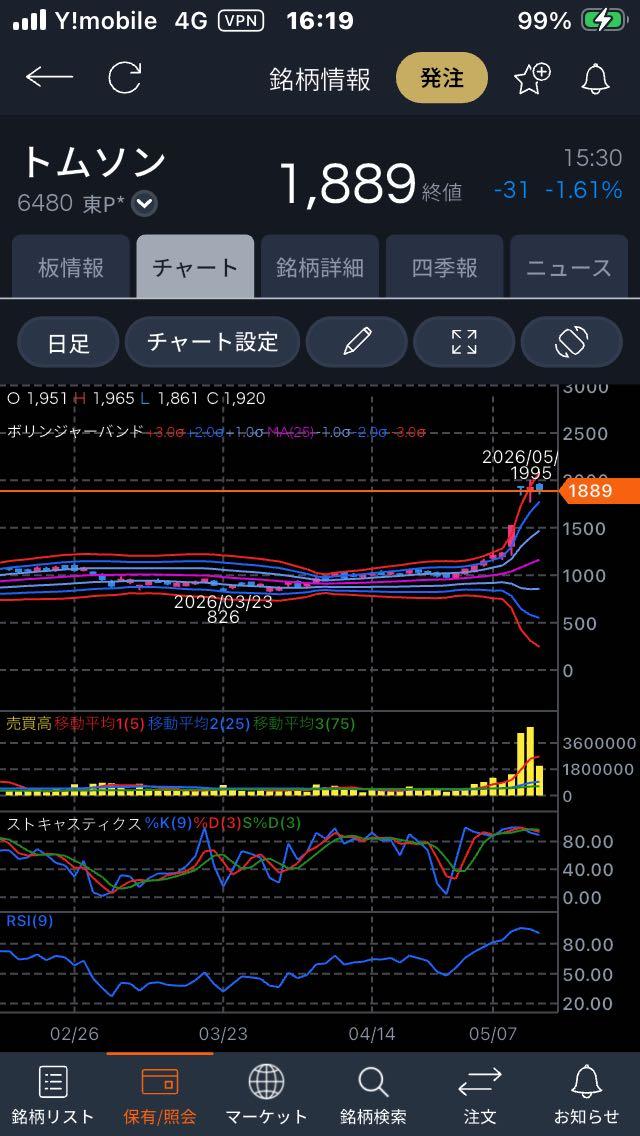Expand the chart to fullscreen
The image size is (640, 1136).
point(464,342)
